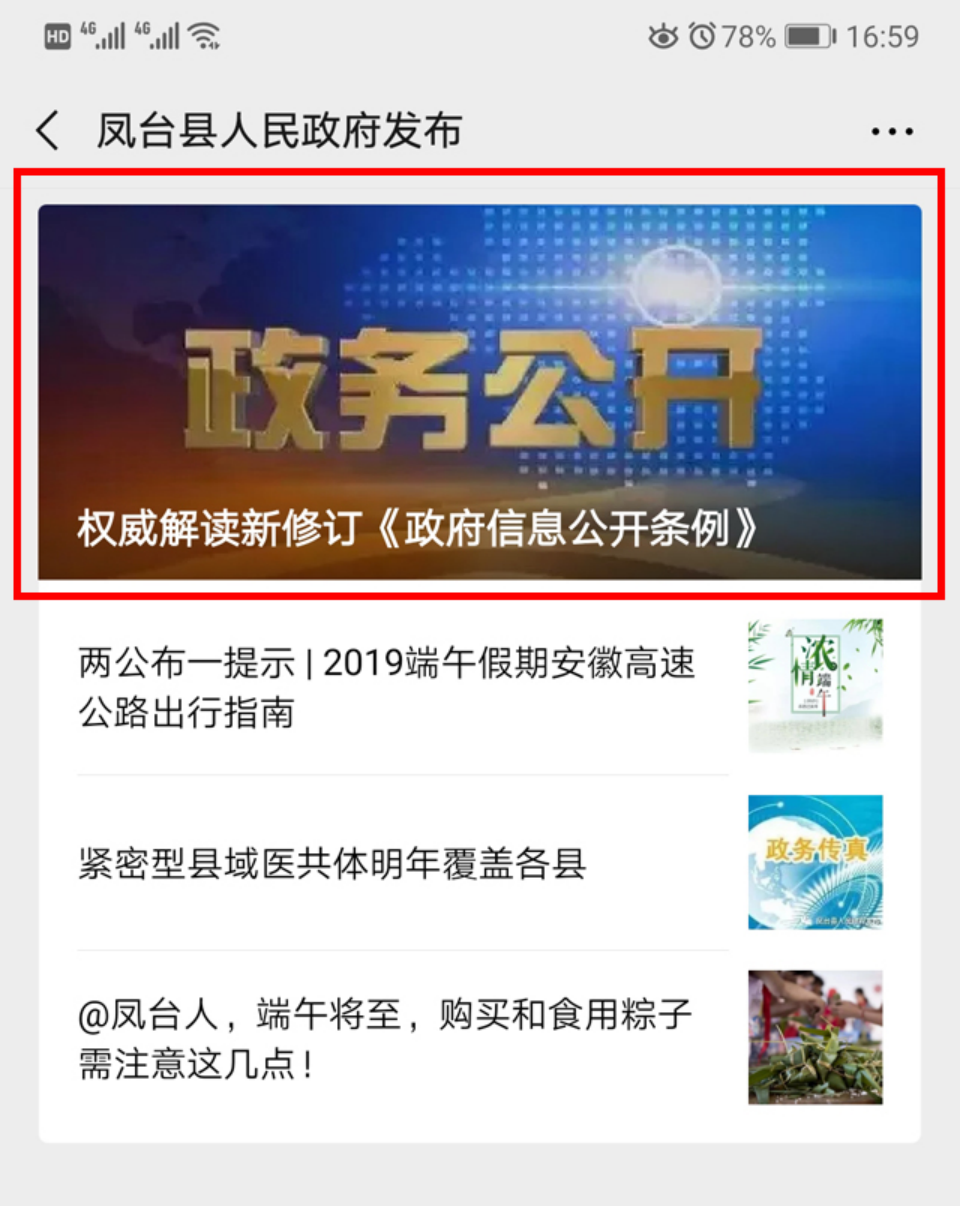
Task: Open the three-dot overflow menu
Action: (x=891, y=131)
